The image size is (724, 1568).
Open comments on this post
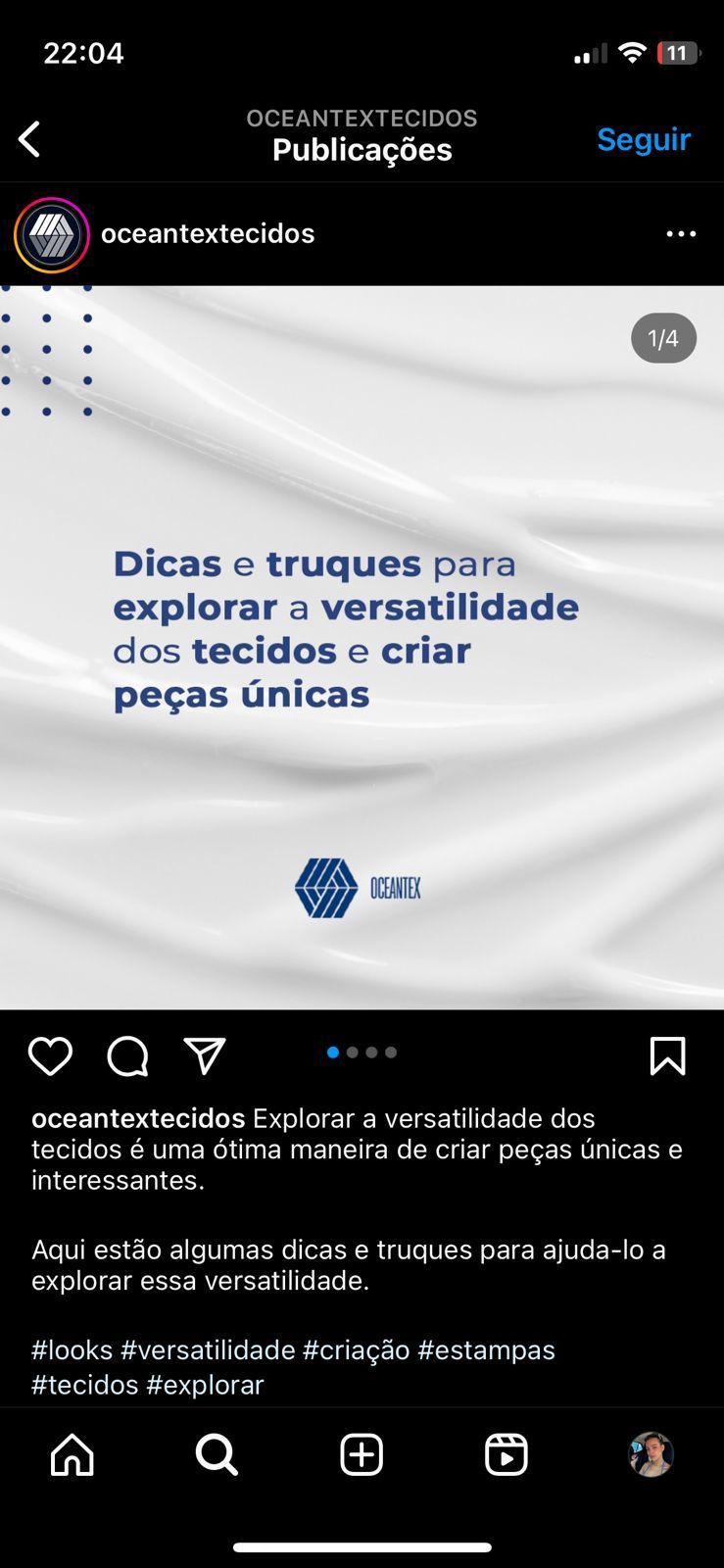127,1056
